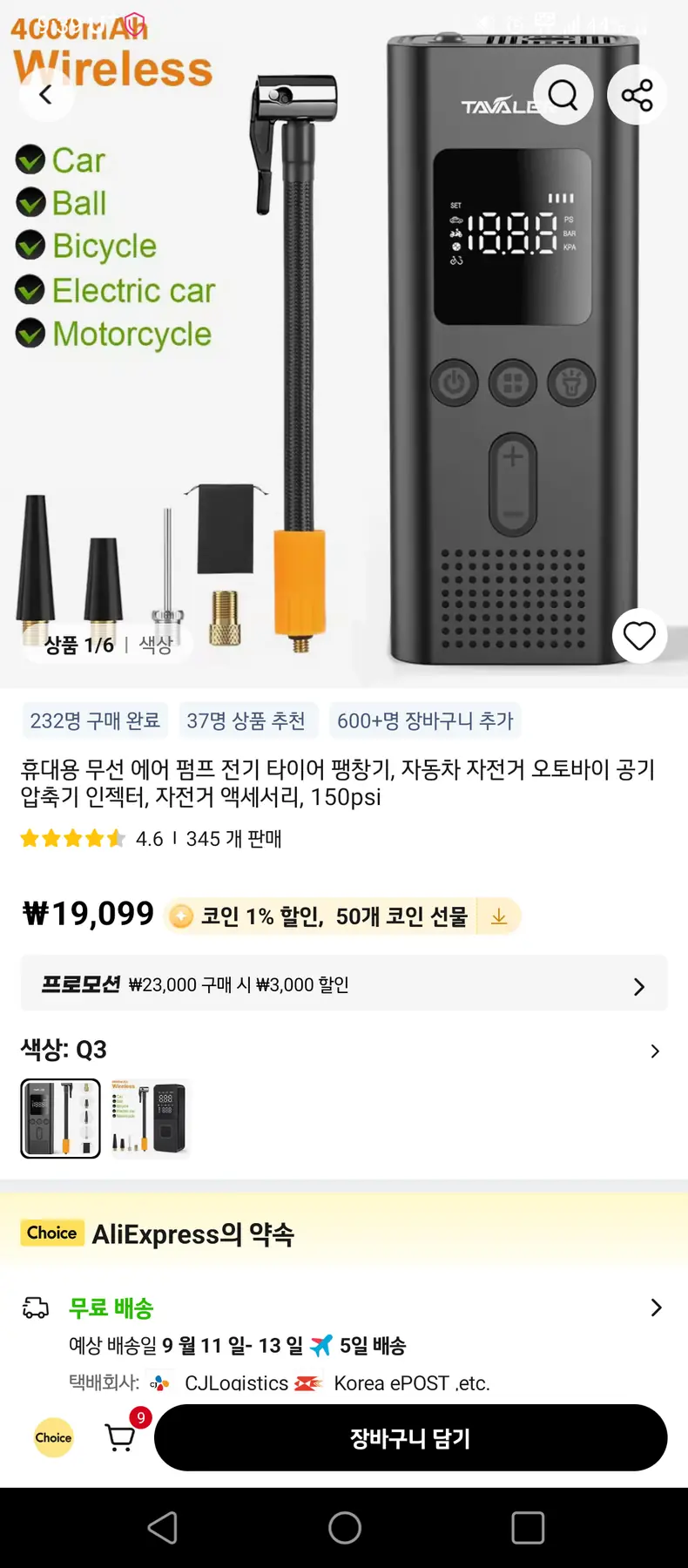Download the coin discount coupon
The height and width of the screenshot is (1568, 688).
499,916
